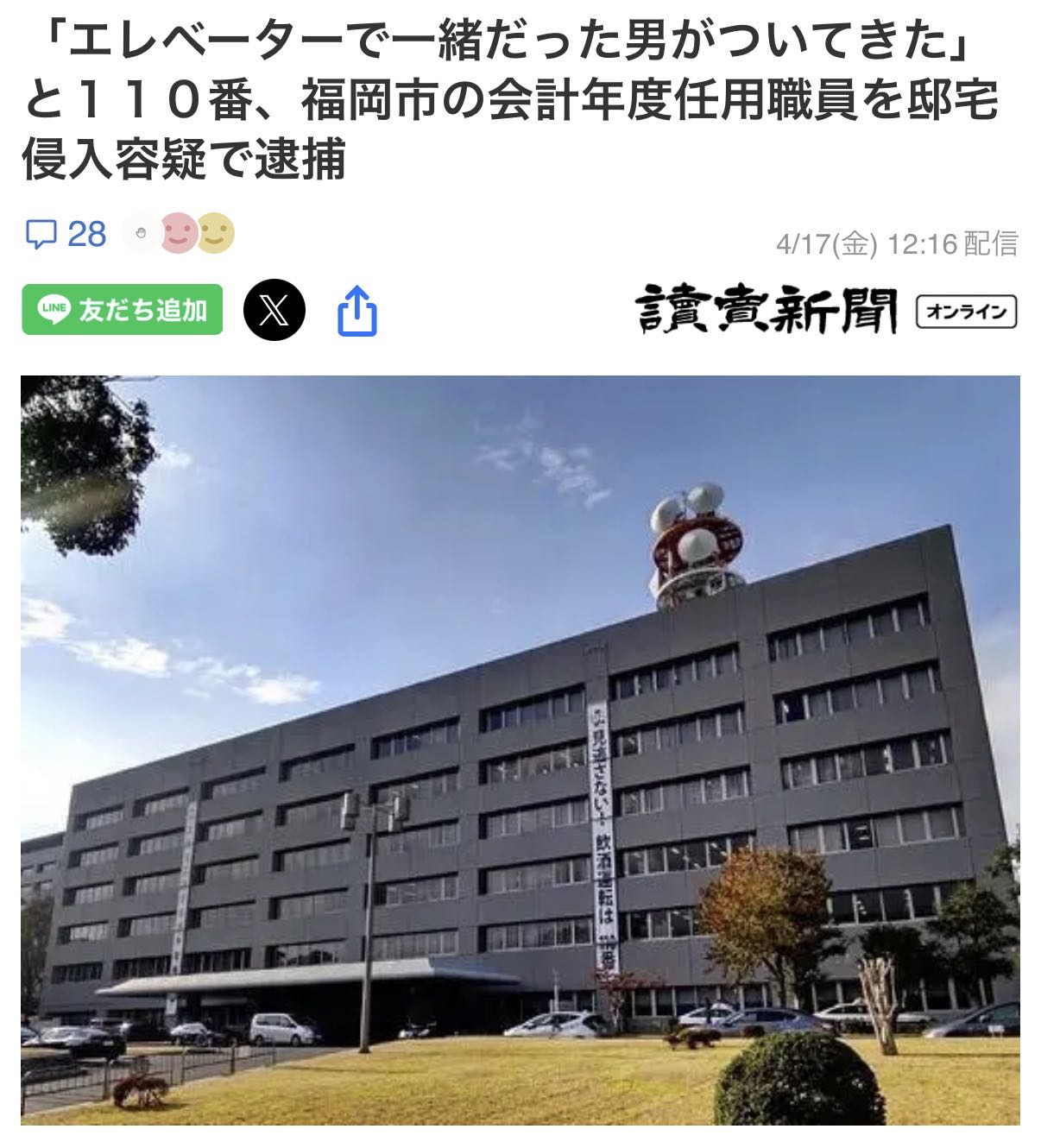Add LINE friend via 友だち追加 button
Screen dimensions: 1041x1148
(x=122, y=310)
